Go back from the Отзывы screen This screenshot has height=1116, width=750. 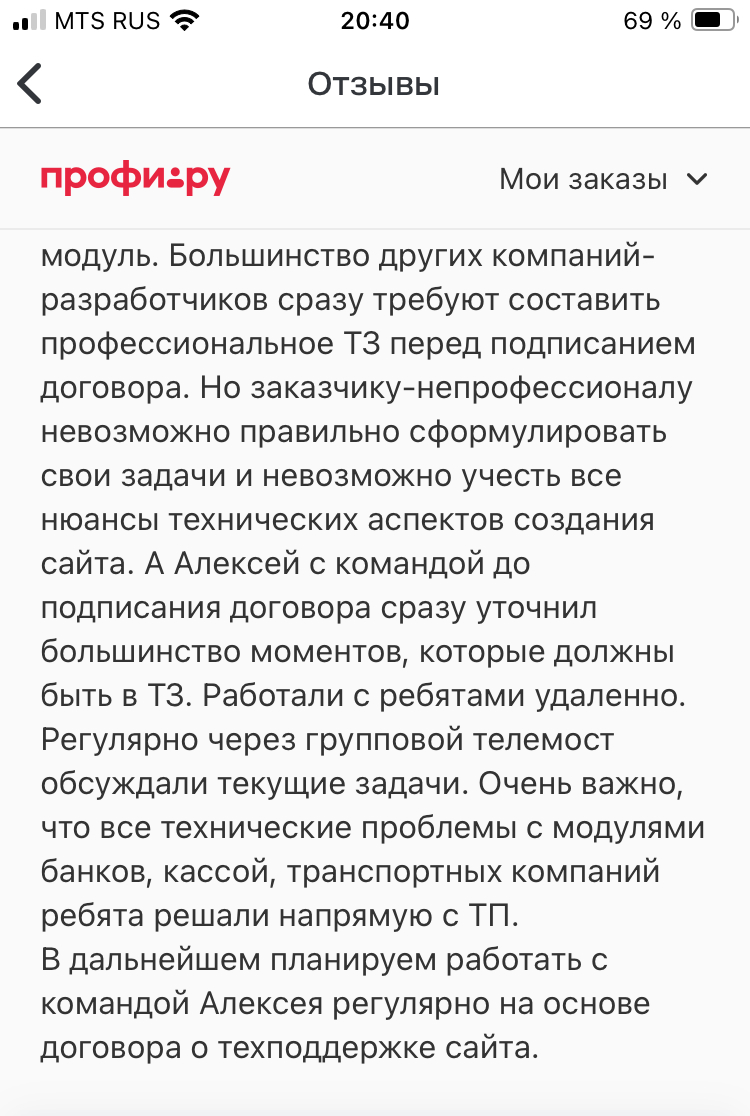(x=31, y=84)
